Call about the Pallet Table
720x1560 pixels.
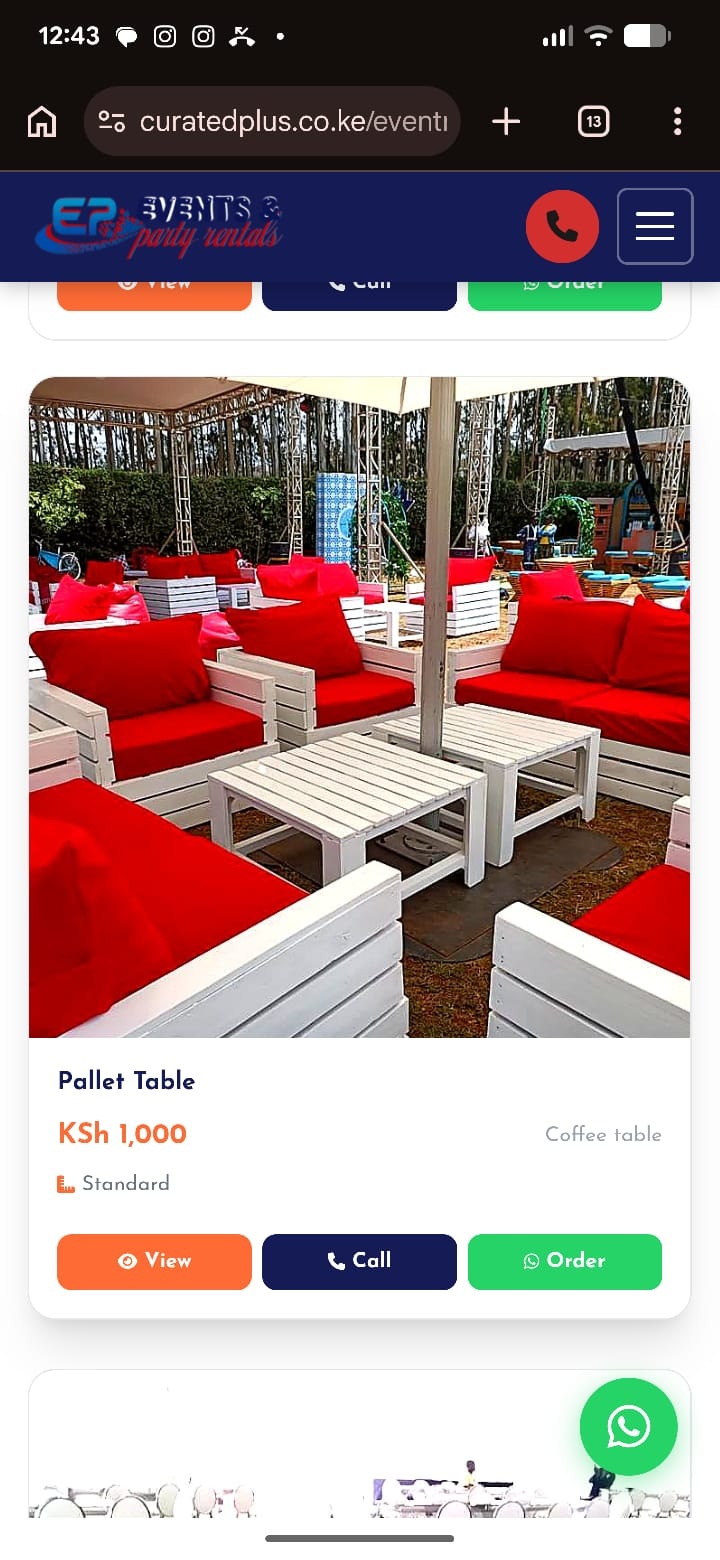click(x=359, y=1261)
